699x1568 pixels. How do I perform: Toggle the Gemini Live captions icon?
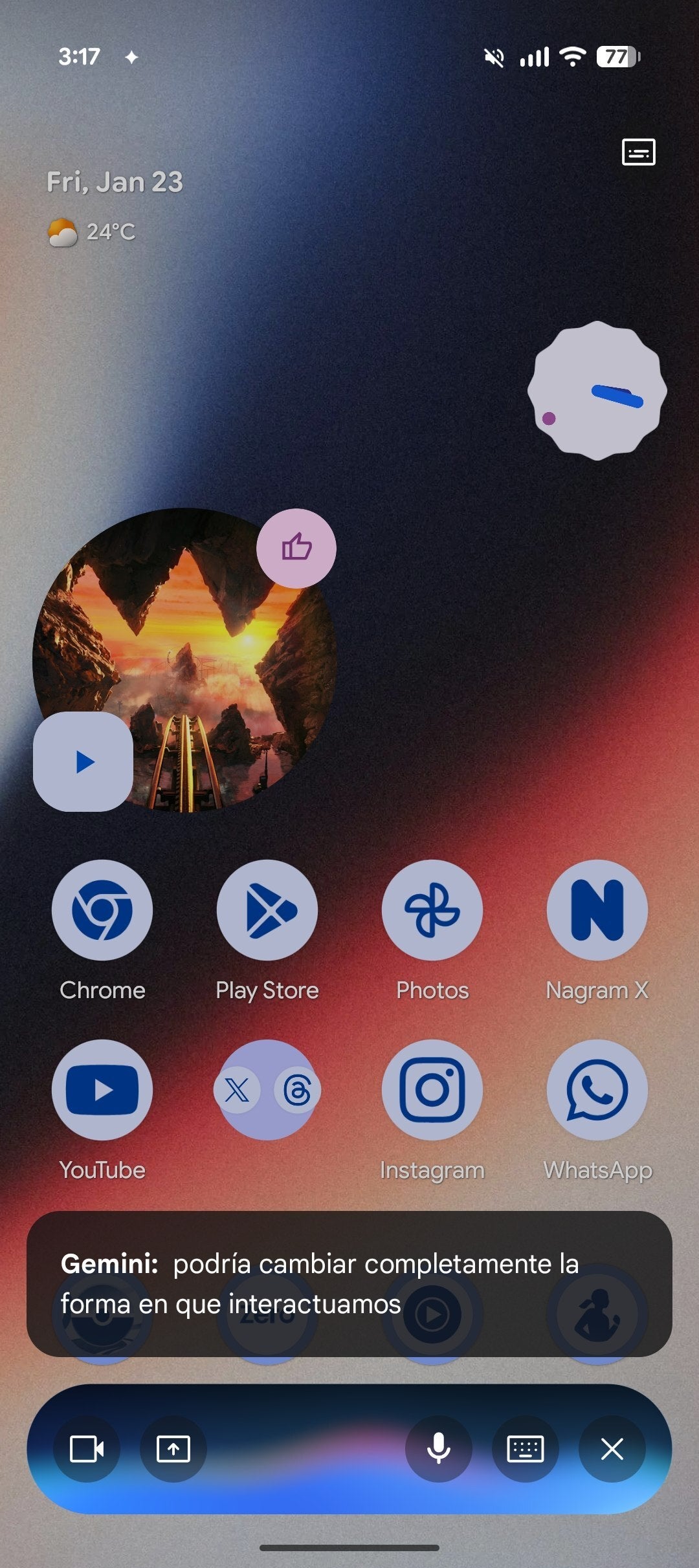coord(638,152)
